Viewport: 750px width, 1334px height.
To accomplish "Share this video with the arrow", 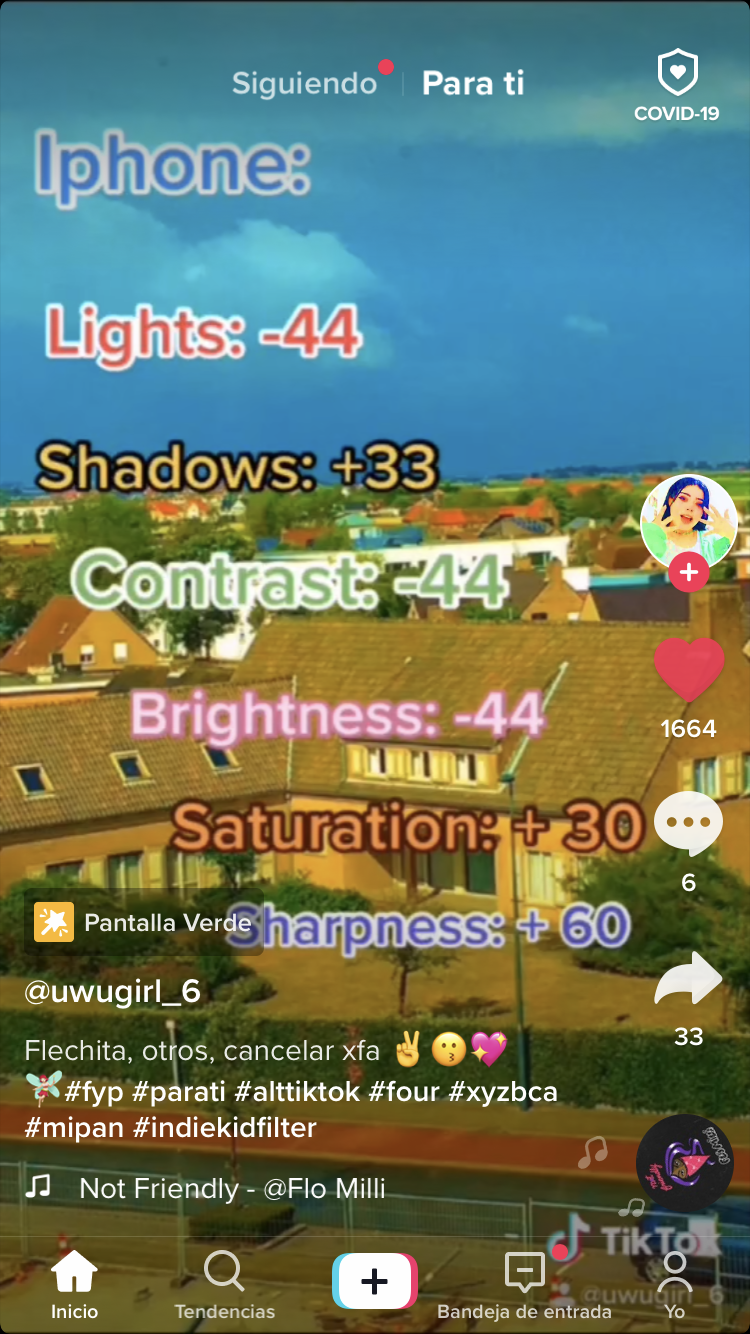I will (689, 979).
